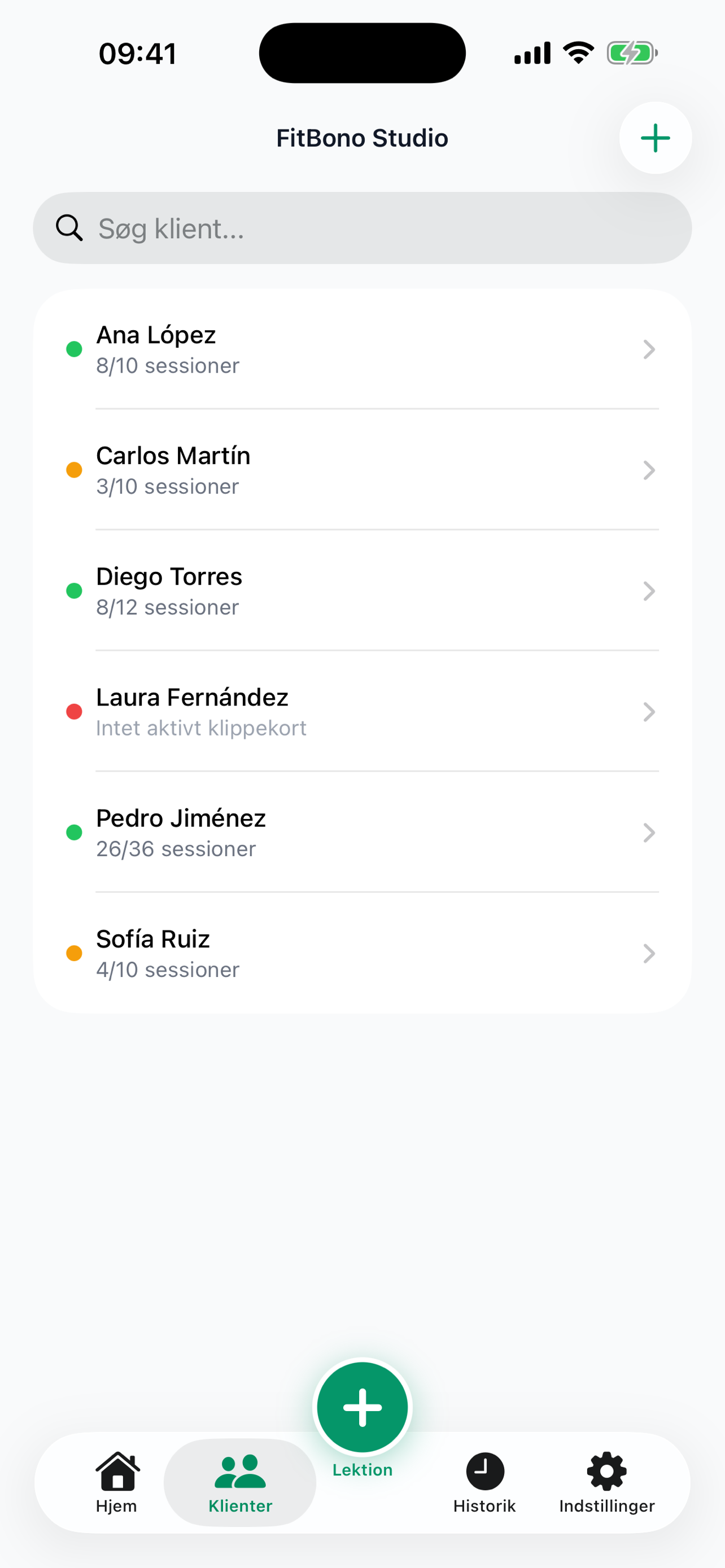Viewport: 725px width, 1568px height.
Task: Open Ana López's client profile
Action: 362,349
